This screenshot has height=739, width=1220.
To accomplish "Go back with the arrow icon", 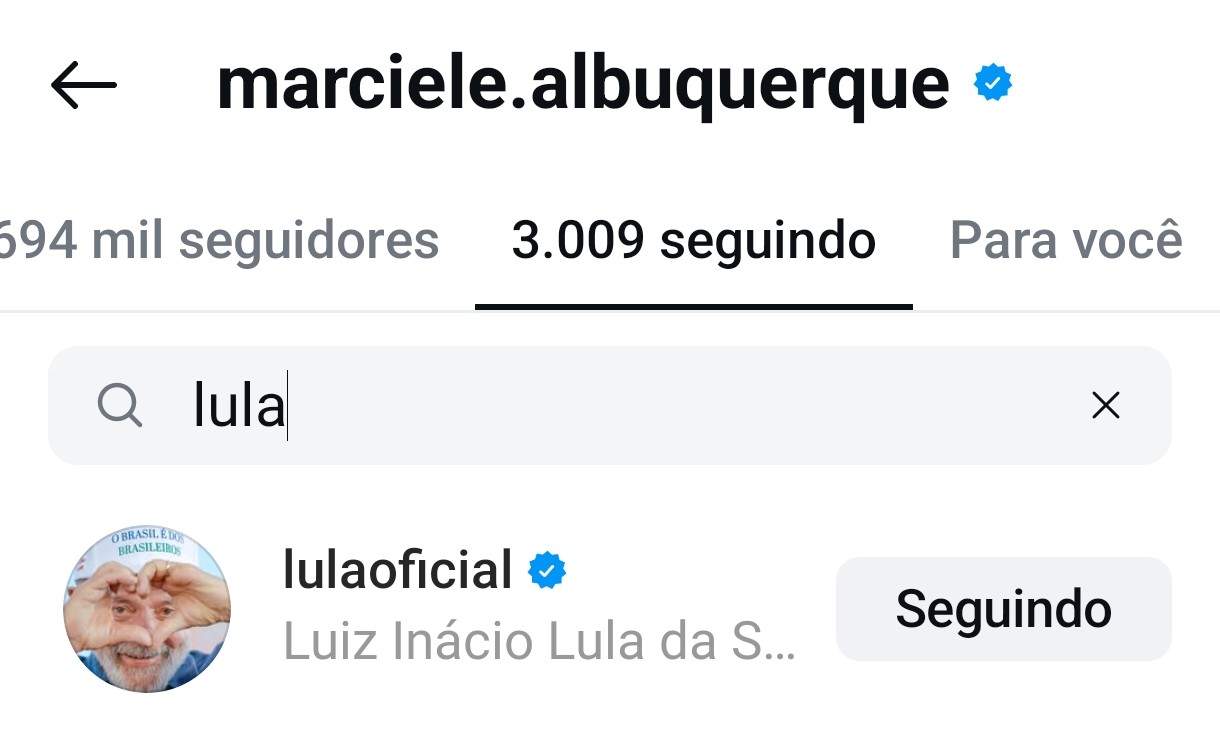I will (x=84, y=85).
